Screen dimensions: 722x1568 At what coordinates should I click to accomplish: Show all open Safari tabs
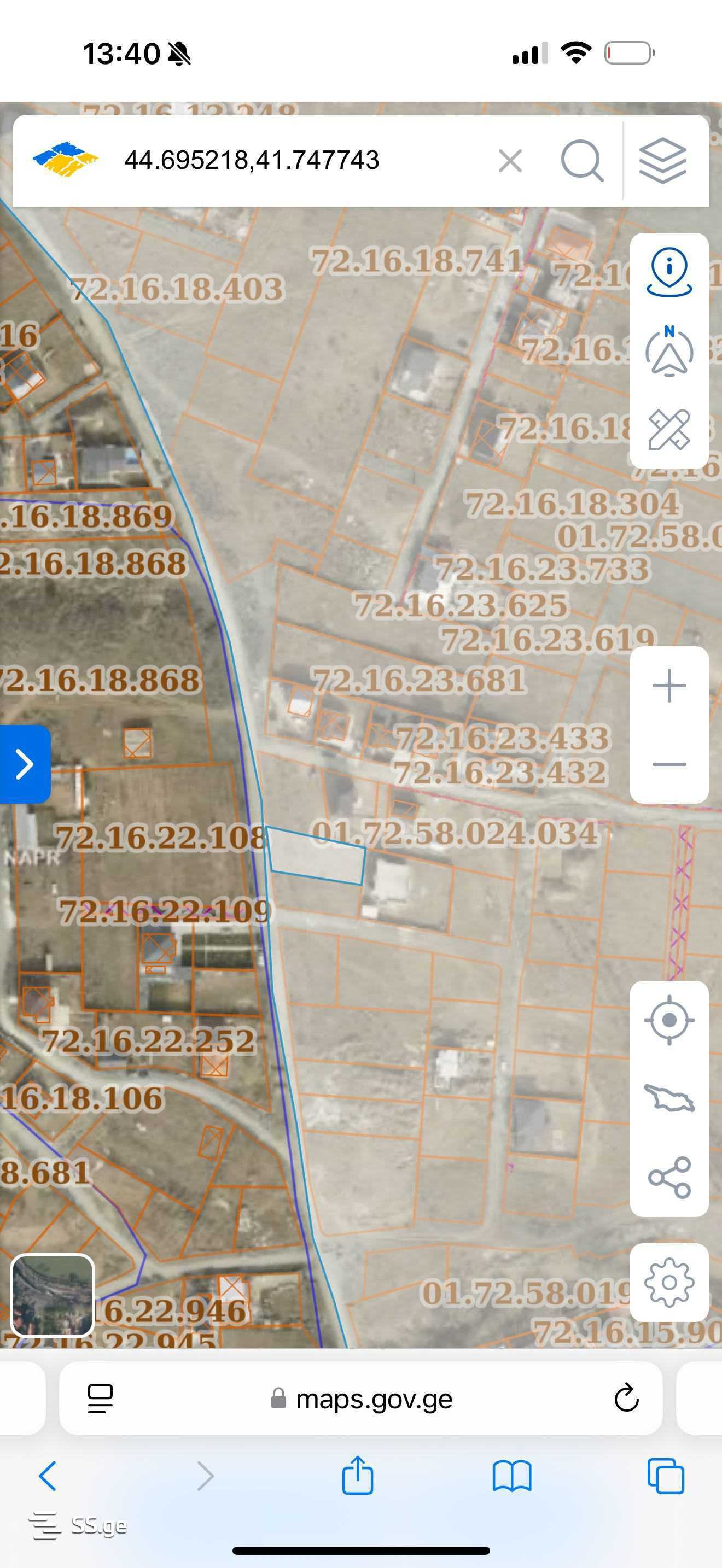pyautogui.click(x=665, y=1476)
